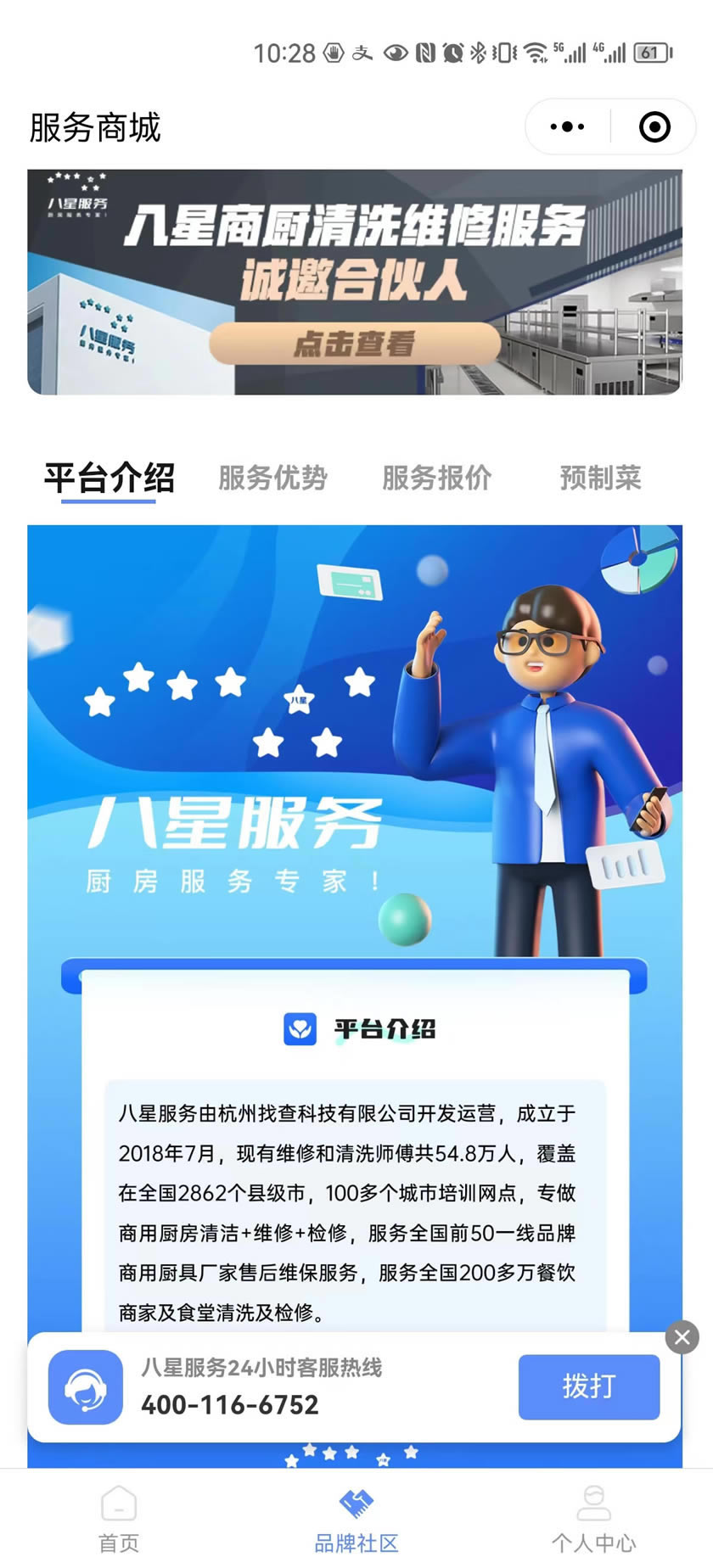Screen dimensions: 713x1568
Task: Open the 八星商厨清洗维修服务 partner banner
Action: 355,283
